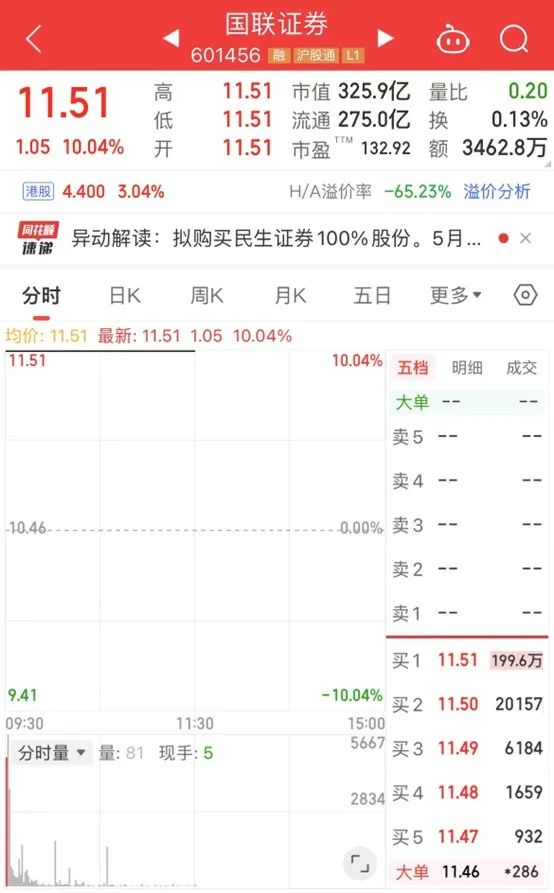
Task: Switch to the 日K tab
Action: 125,296
